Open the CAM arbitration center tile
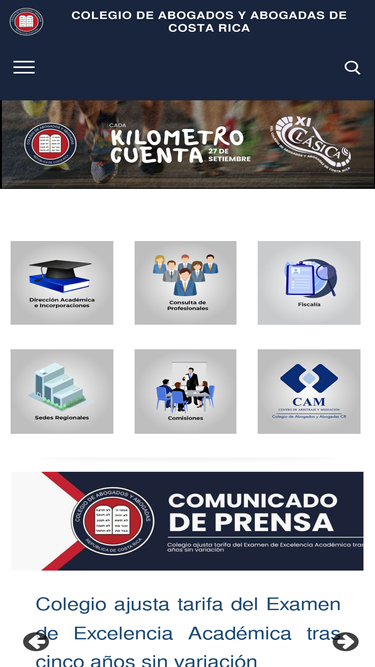The height and width of the screenshot is (667, 375). coord(309,391)
